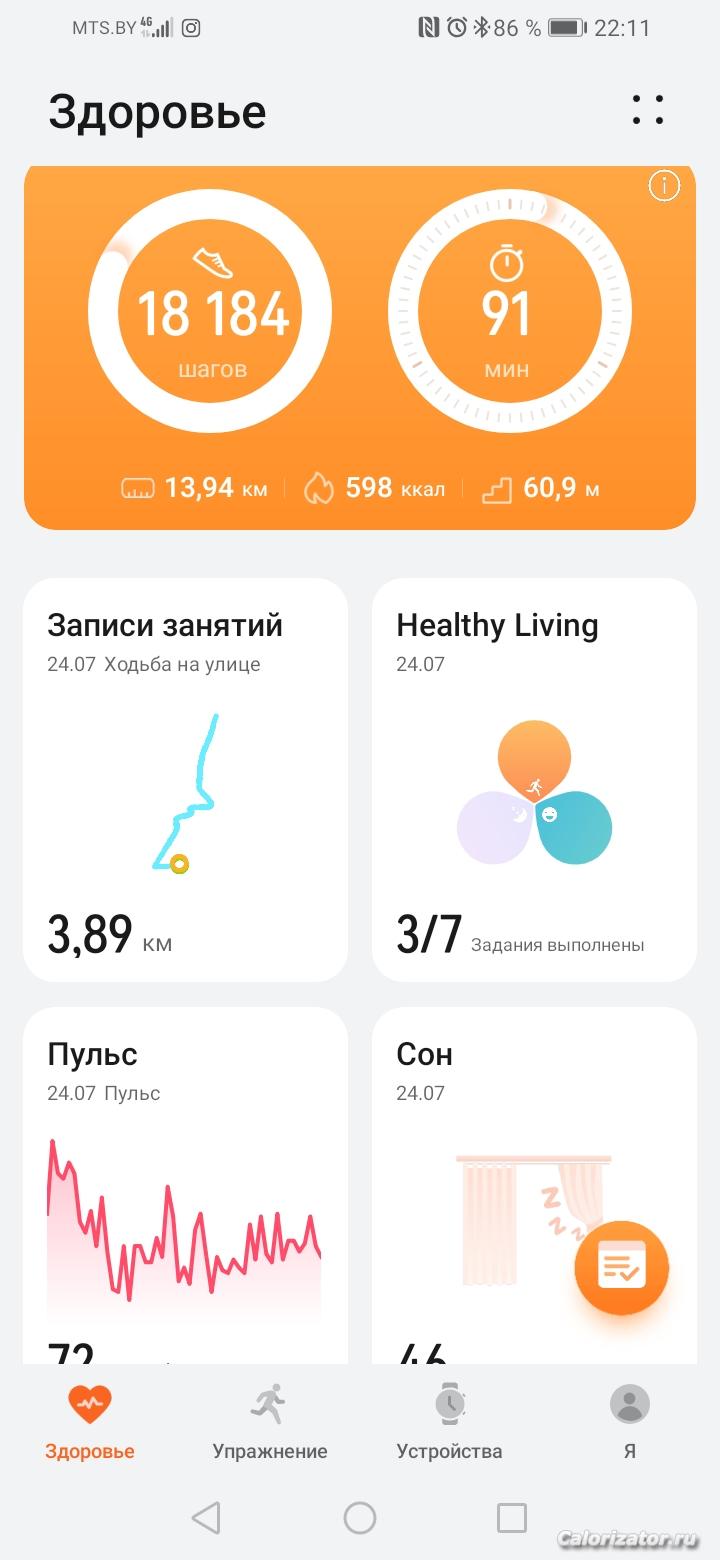The height and width of the screenshot is (1560, 720).
Task: Tap the info icon on activity card
Action: pyautogui.click(x=664, y=186)
